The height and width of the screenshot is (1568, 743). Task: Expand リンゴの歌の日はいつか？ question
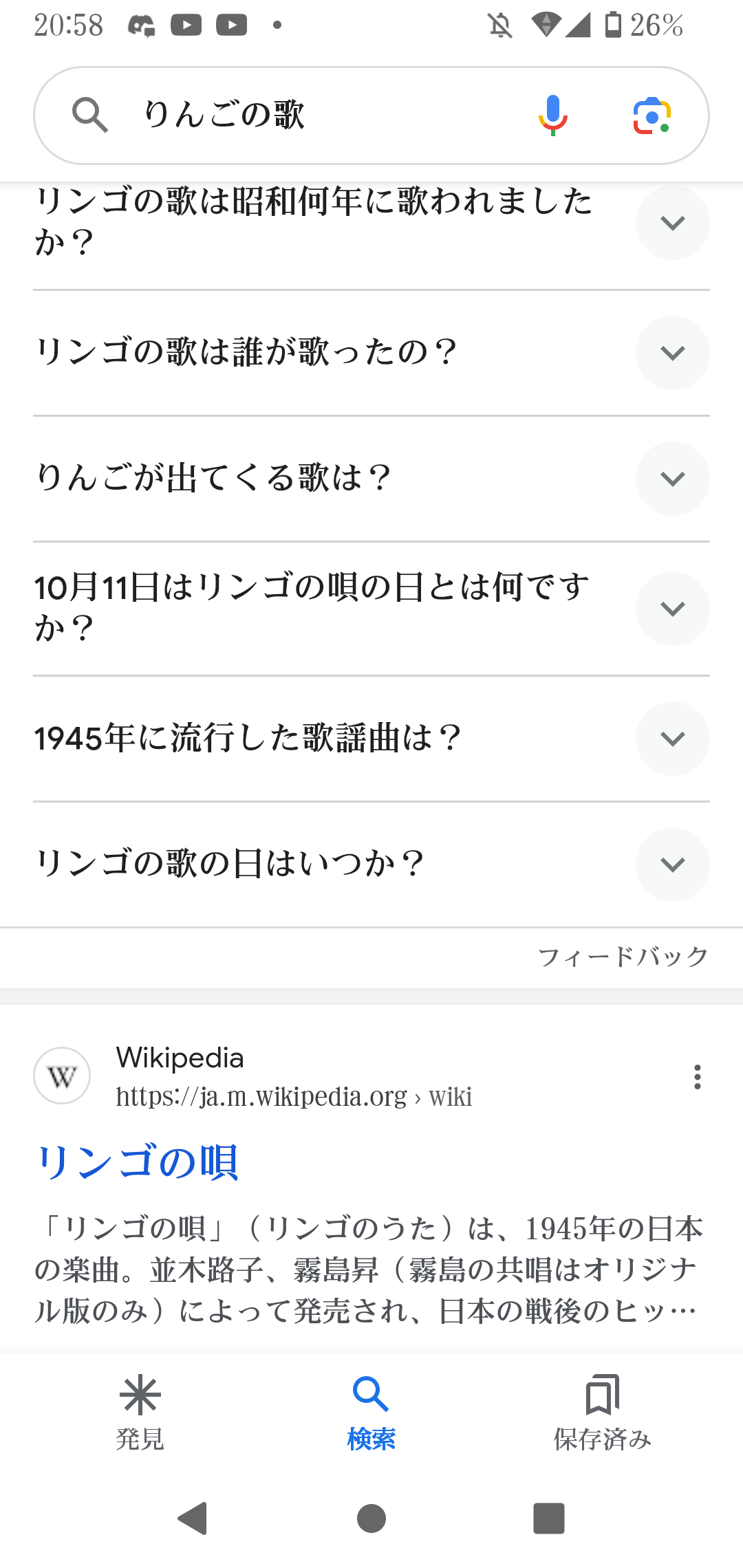point(672,864)
